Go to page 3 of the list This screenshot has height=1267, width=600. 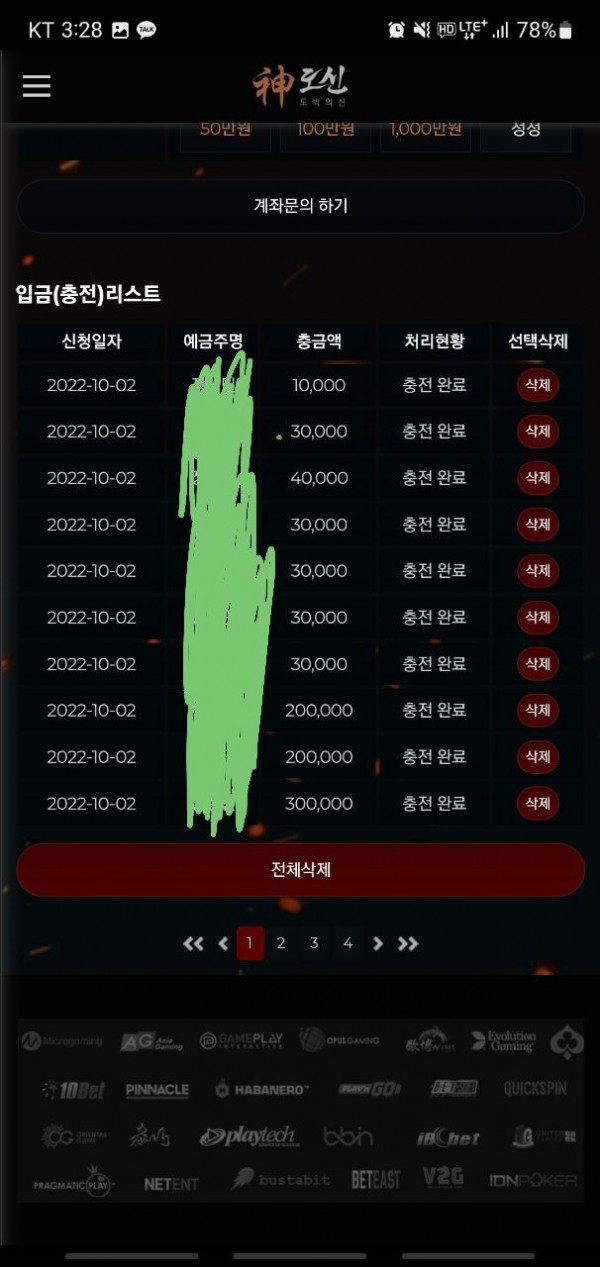click(x=314, y=943)
